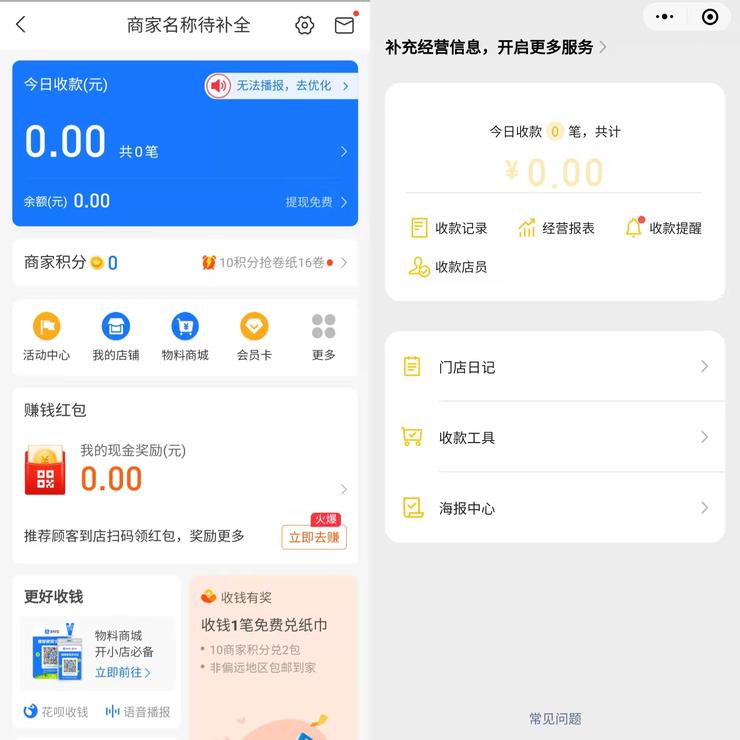Follow the 立即前往 link
Viewport: 740px width, 740px height.
click(123, 673)
